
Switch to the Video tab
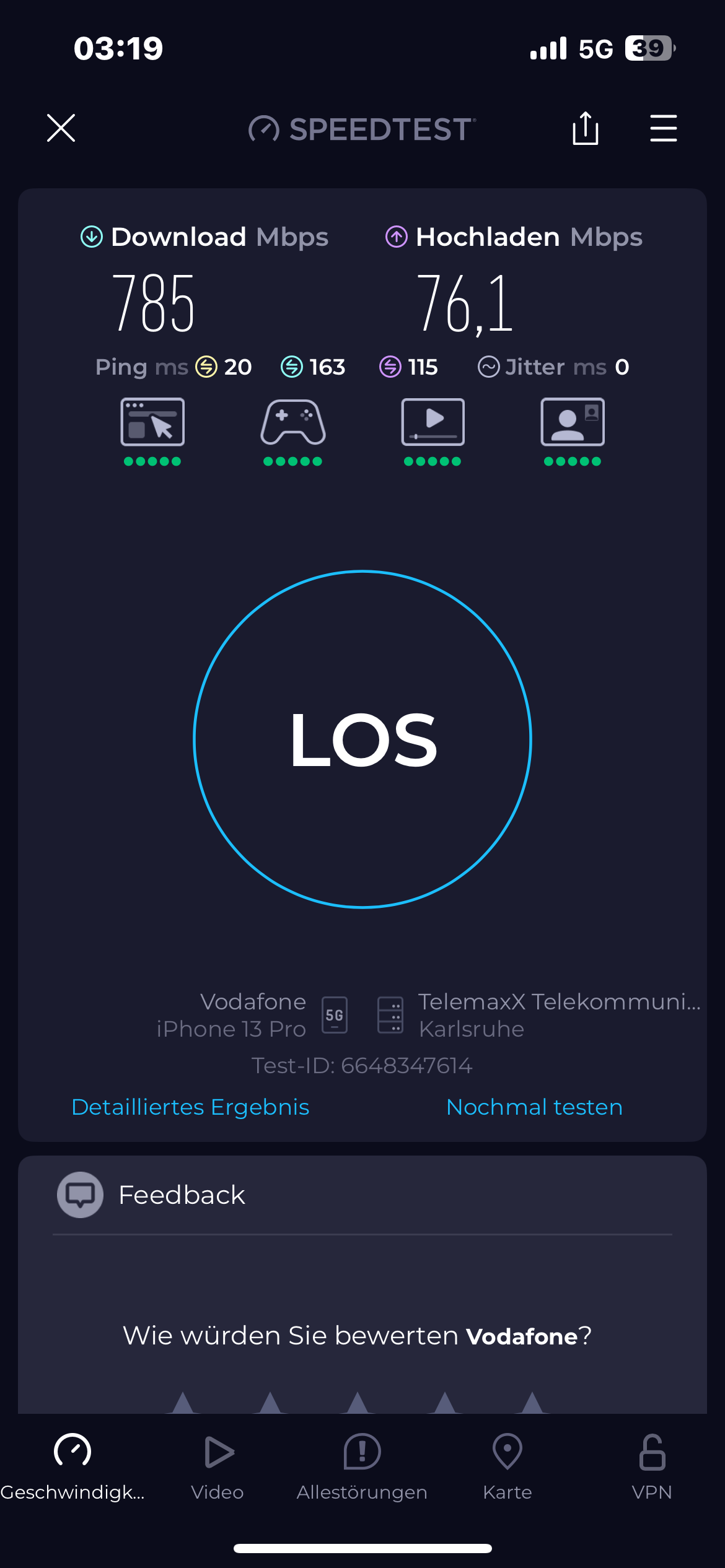pyautogui.click(x=217, y=1466)
